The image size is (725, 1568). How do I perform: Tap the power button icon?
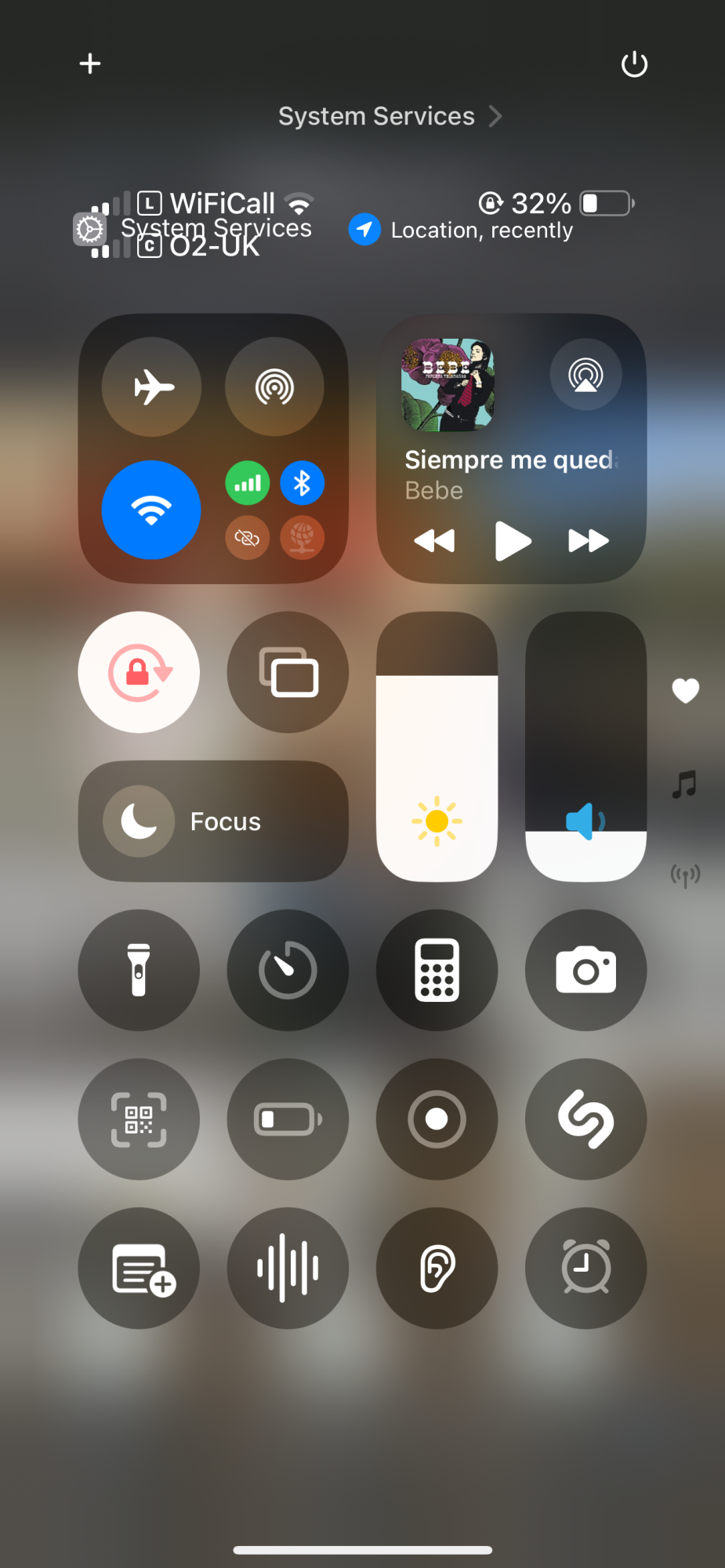click(634, 64)
